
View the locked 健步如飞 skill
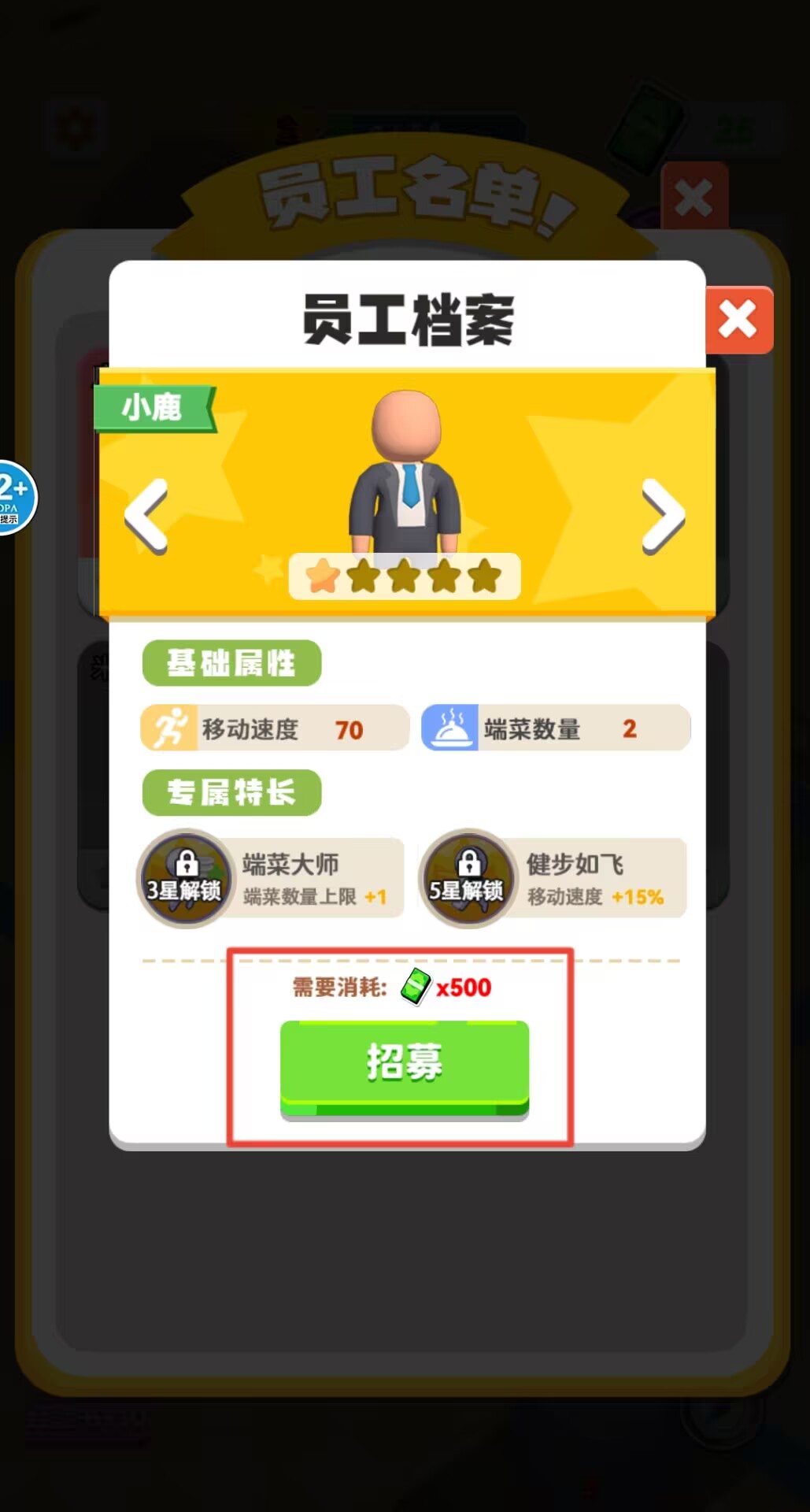[x=468, y=878]
